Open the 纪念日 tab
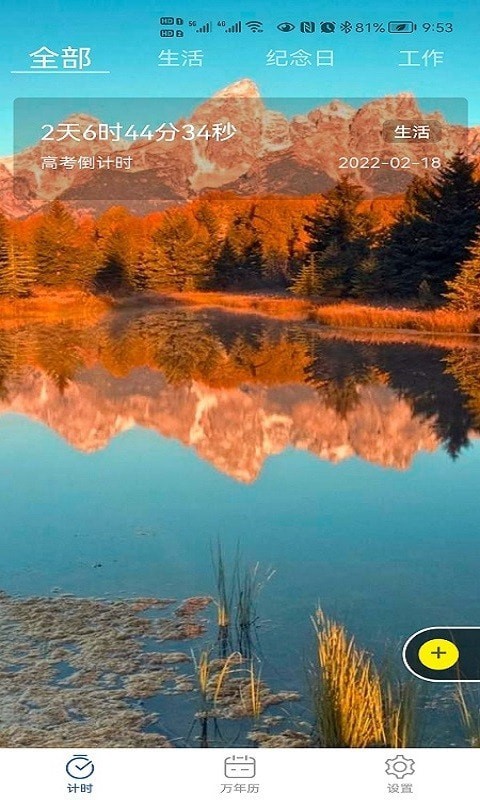 [300, 58]
